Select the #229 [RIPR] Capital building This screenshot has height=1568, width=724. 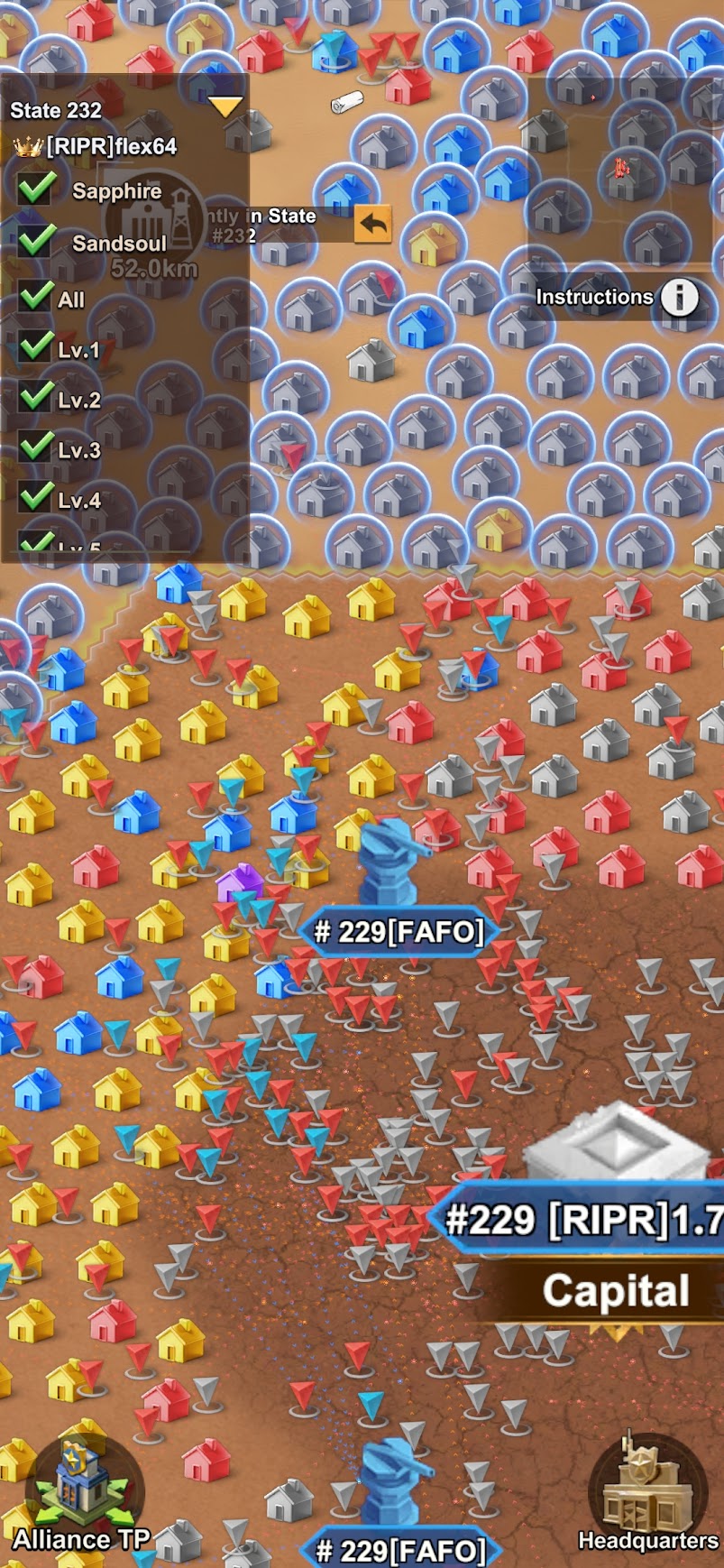pyautogui.click(x=622, y=1146)
